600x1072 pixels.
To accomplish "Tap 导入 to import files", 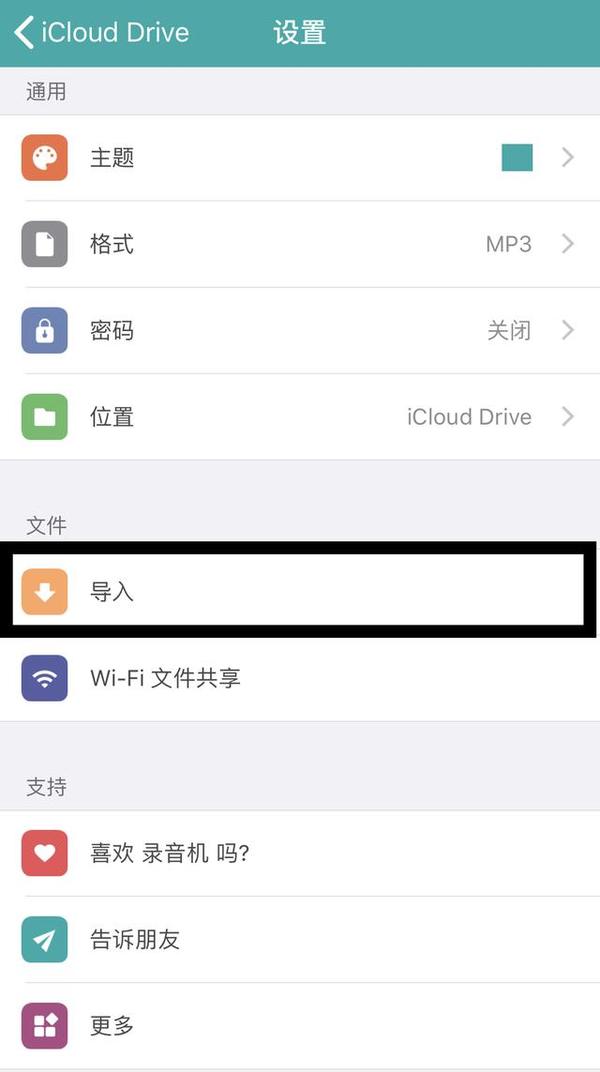I will coord(299,590).
